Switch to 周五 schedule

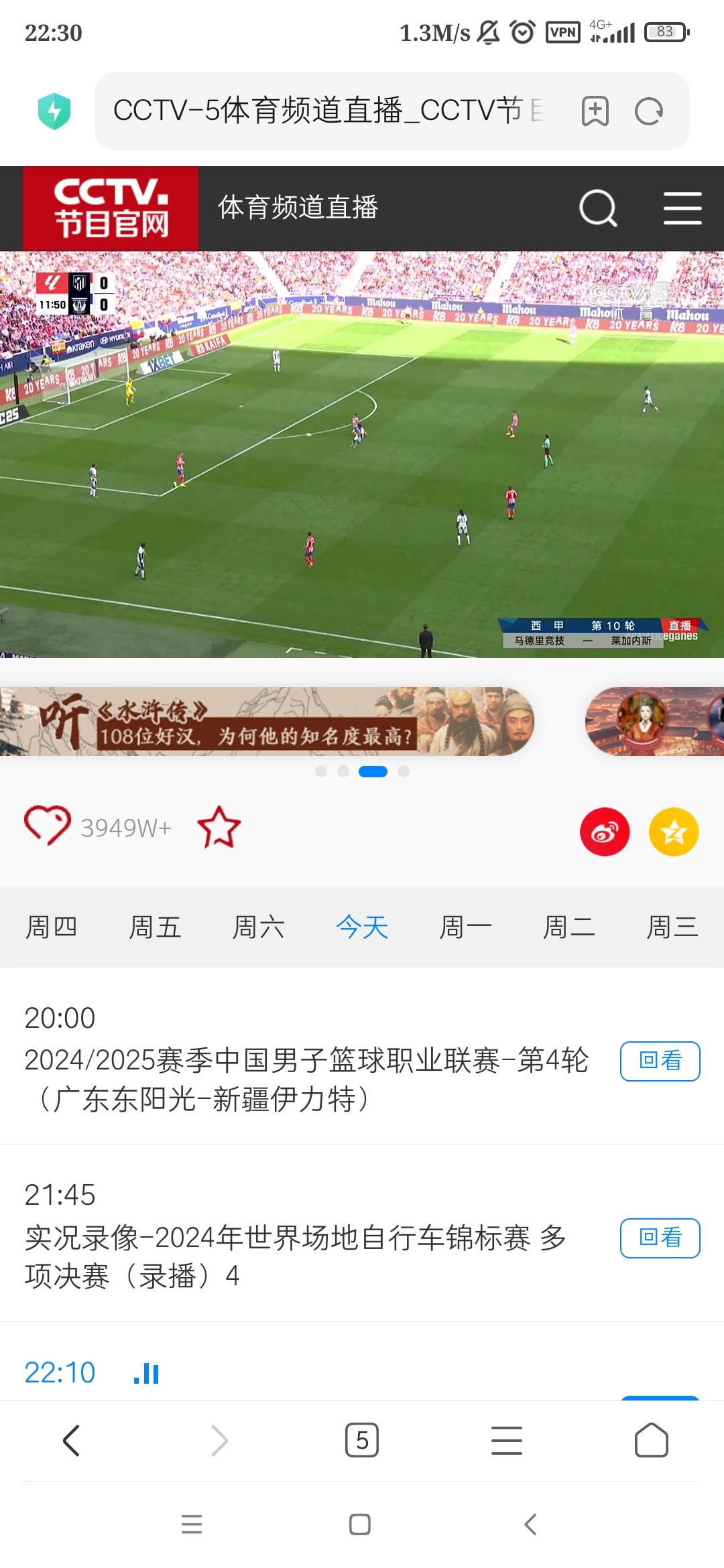[155, 927]
